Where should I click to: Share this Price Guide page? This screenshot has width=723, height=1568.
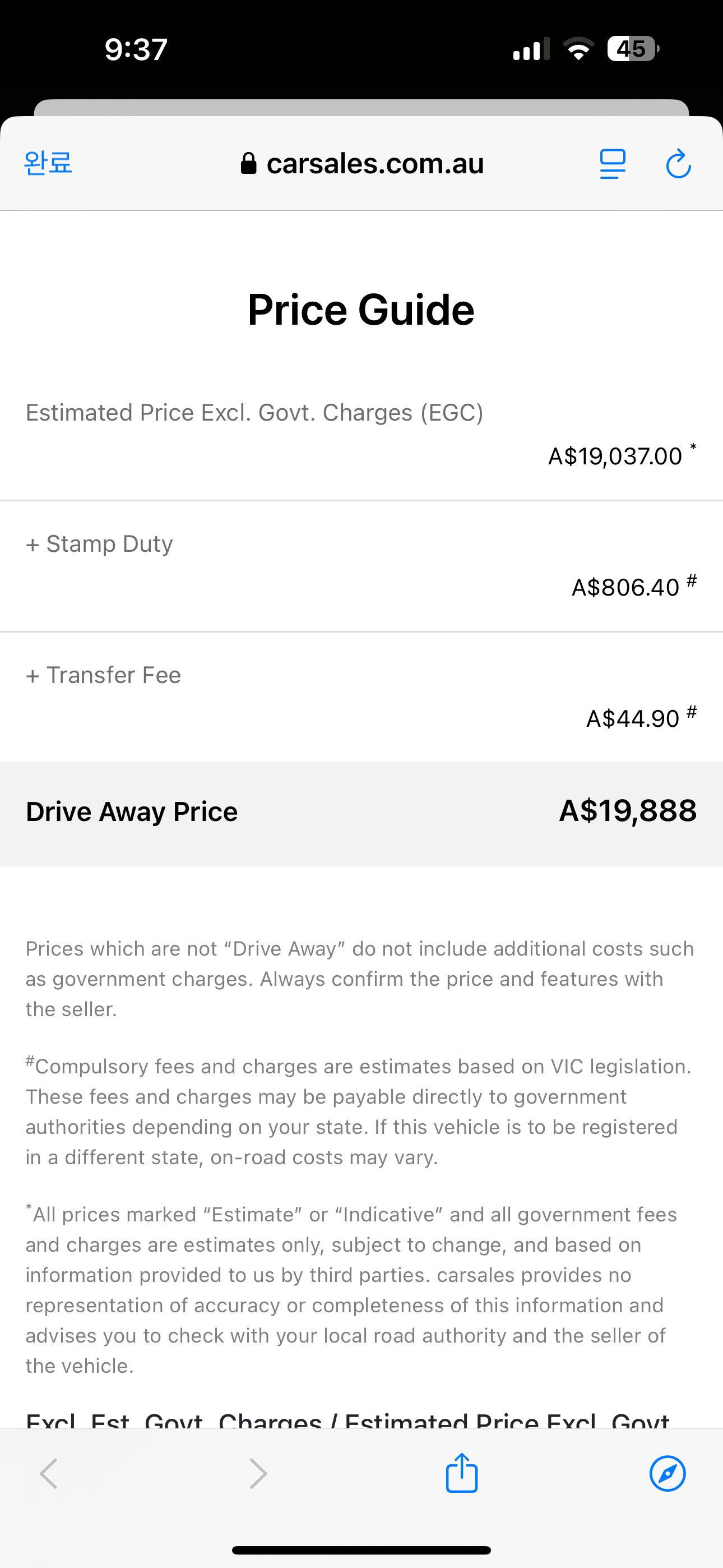[x=461, y=1473]
